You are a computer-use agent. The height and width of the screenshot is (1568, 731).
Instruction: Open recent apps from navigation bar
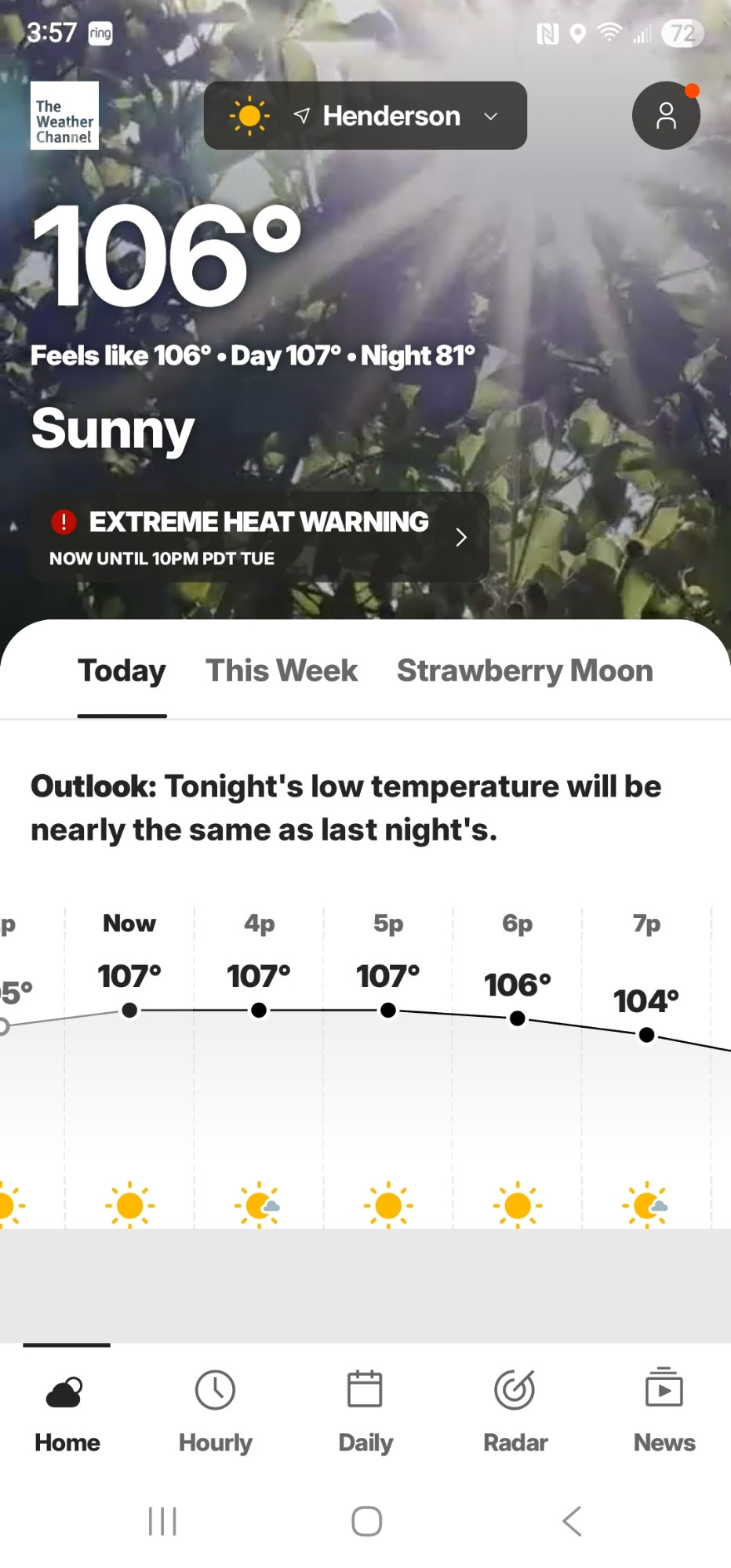point(162,1521)
